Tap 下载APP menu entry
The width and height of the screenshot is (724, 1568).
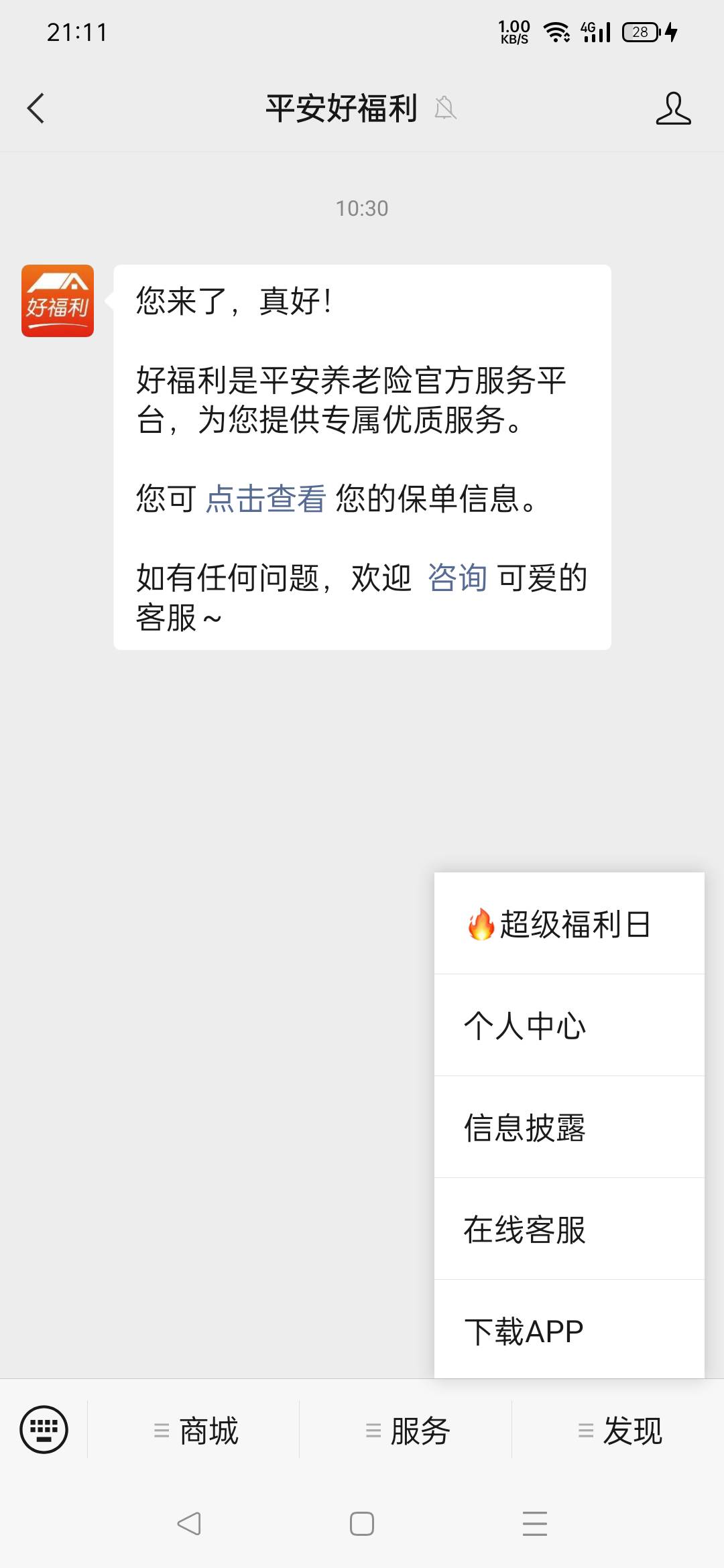(x=569, y=1330)
